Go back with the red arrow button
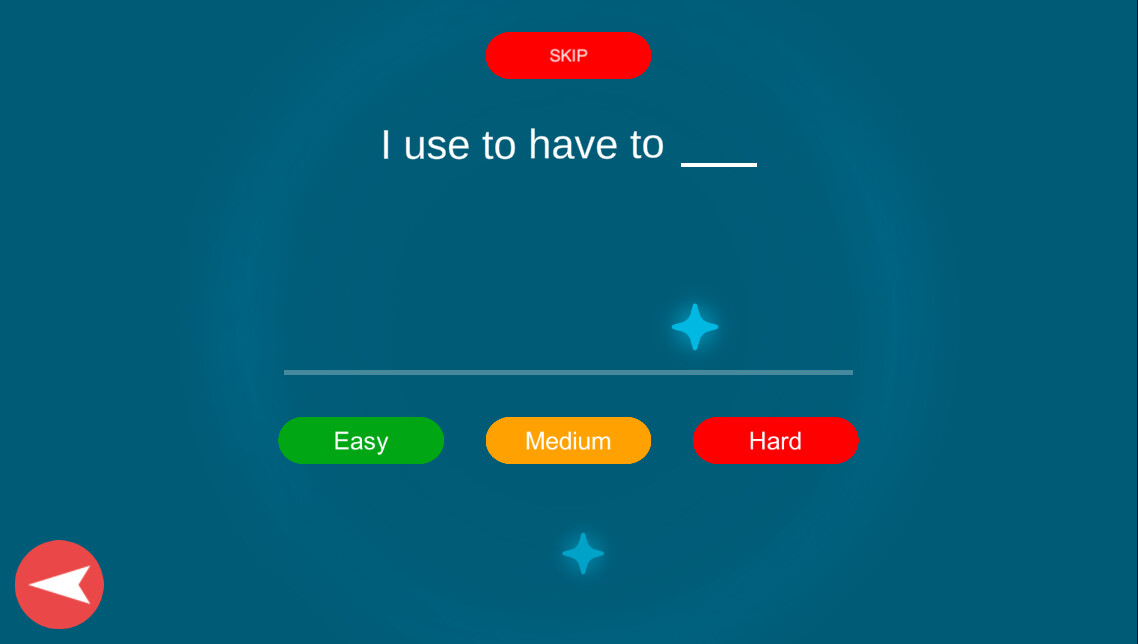 coord(59,584)
